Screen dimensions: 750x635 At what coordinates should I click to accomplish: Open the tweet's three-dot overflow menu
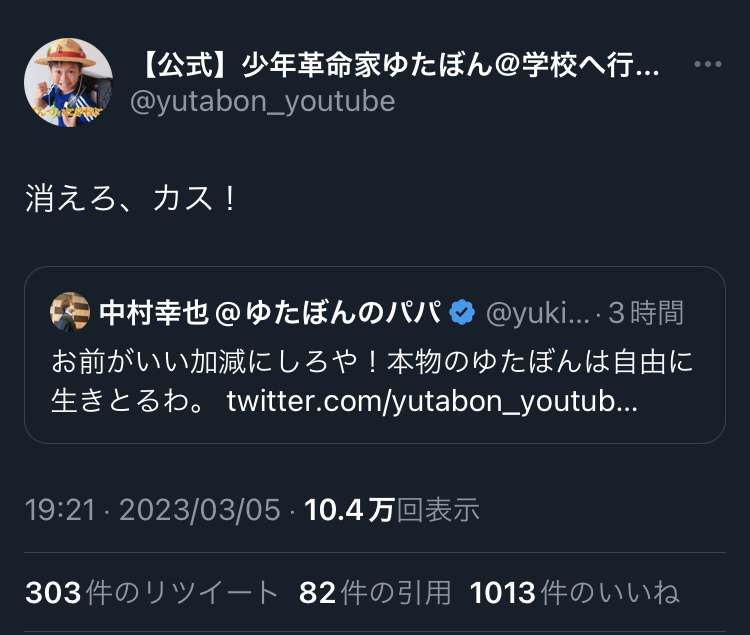(x=707, y=65)
